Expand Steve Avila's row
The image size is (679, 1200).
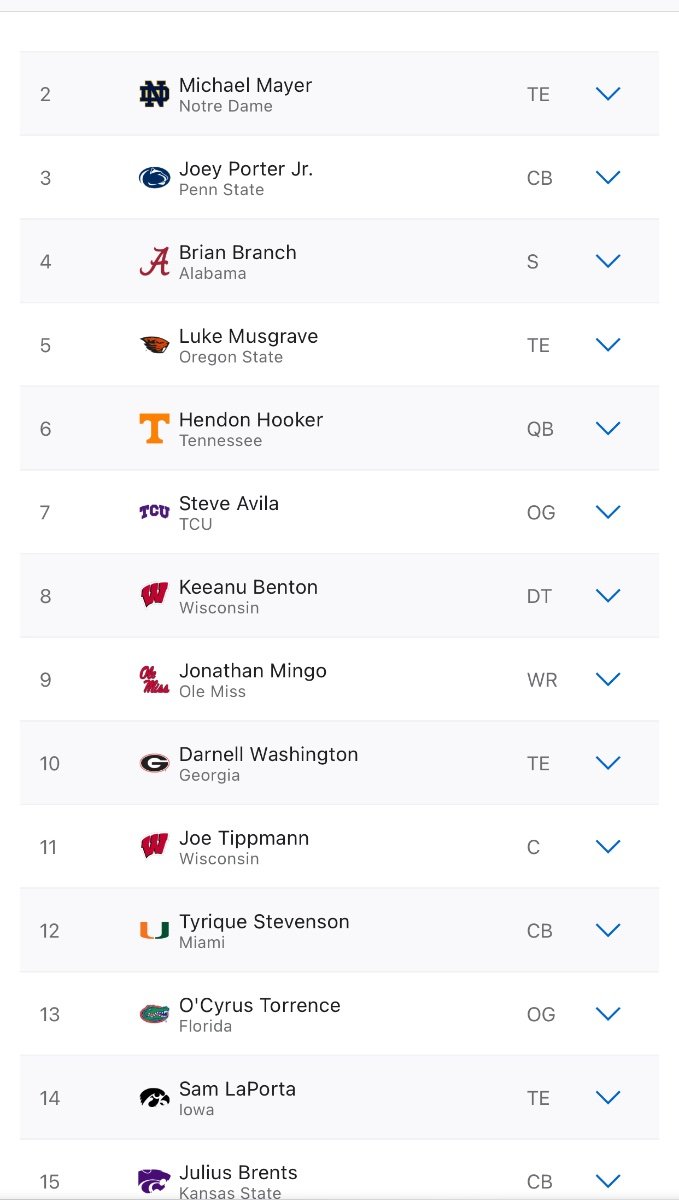(x=608, y=512)
